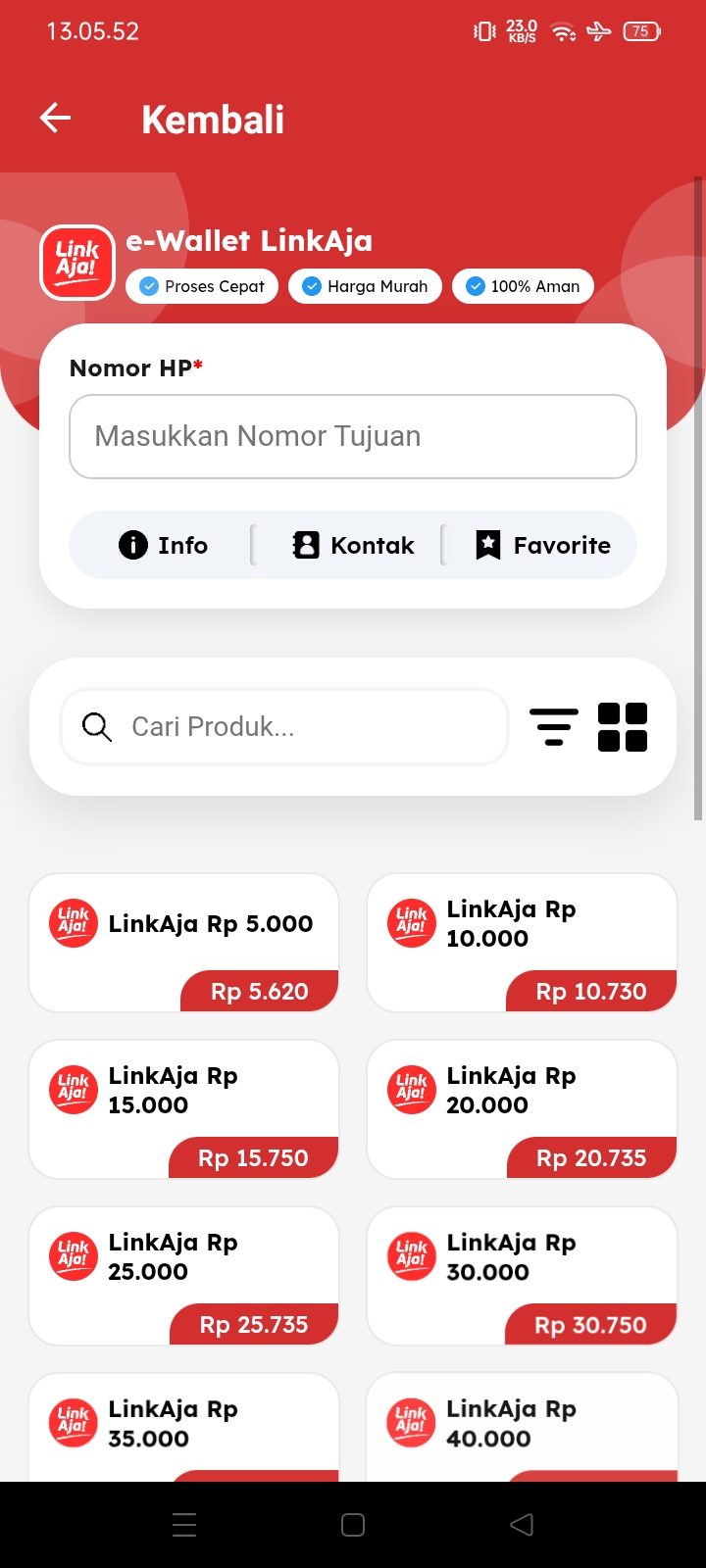
Task: Tap the Nomor HP input field
Action: pos(353,436)
